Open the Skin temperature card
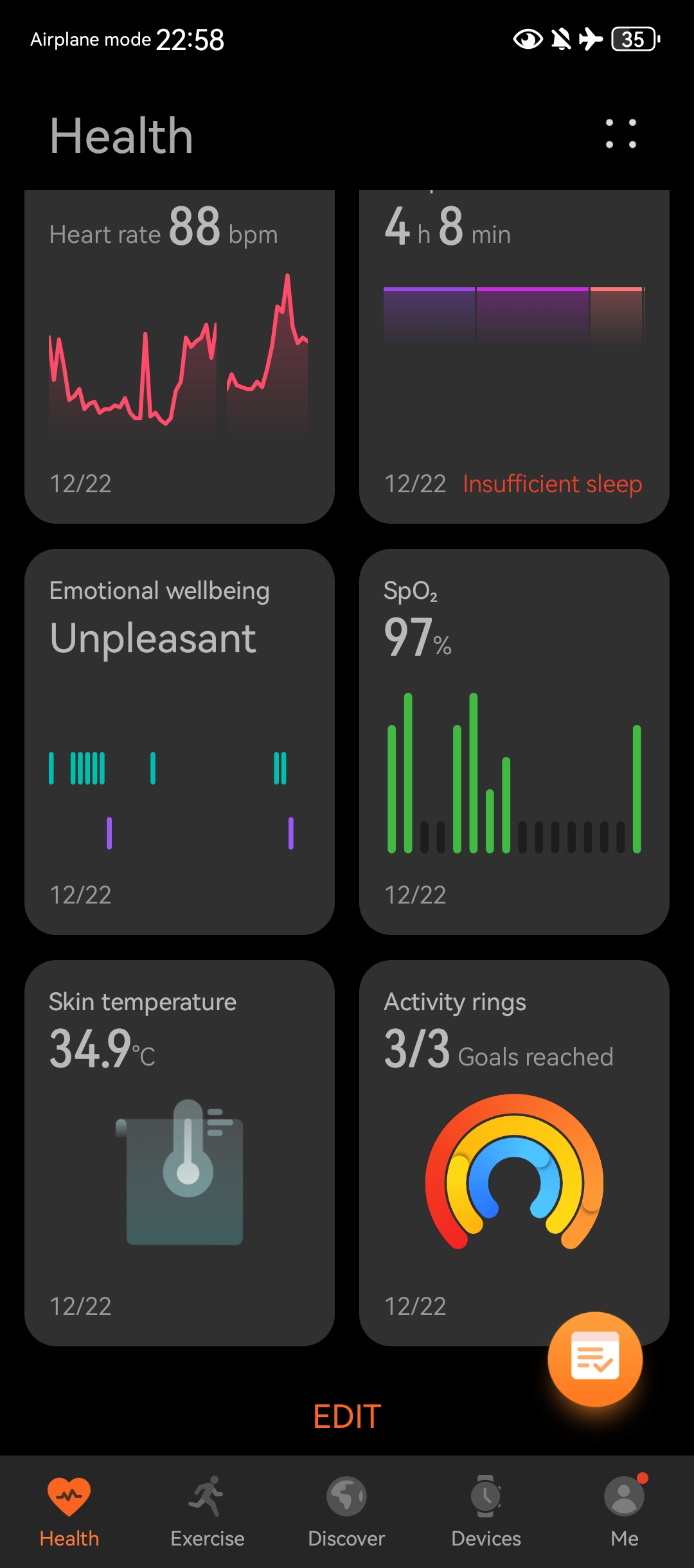This screenshot has height=1568, width=694. (x=179, y=1153)
